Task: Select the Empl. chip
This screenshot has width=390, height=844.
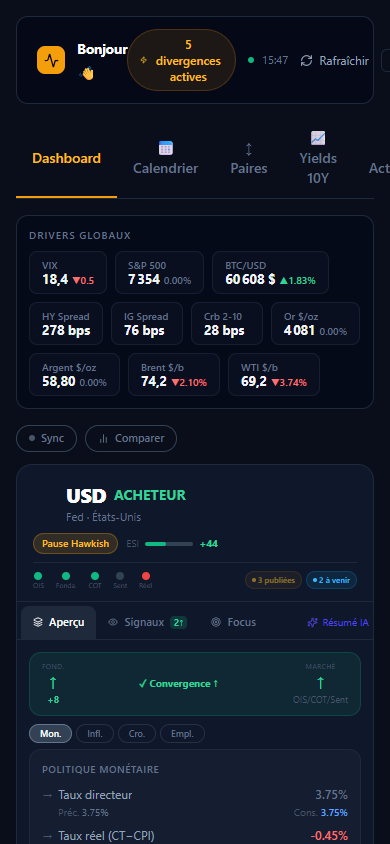Action: 182,734
